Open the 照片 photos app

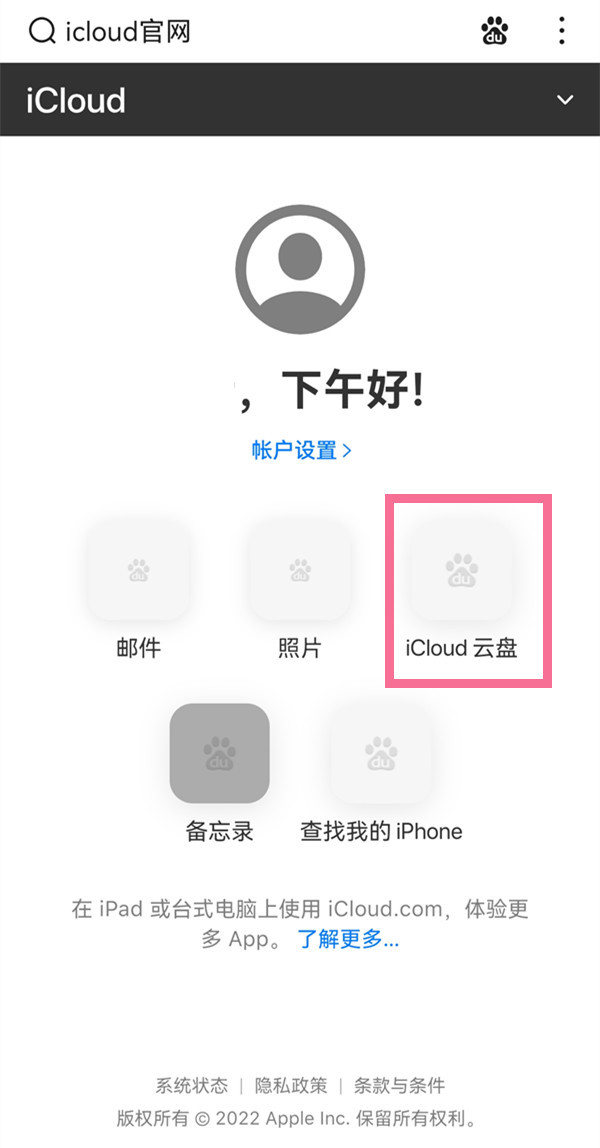[299, 572]
